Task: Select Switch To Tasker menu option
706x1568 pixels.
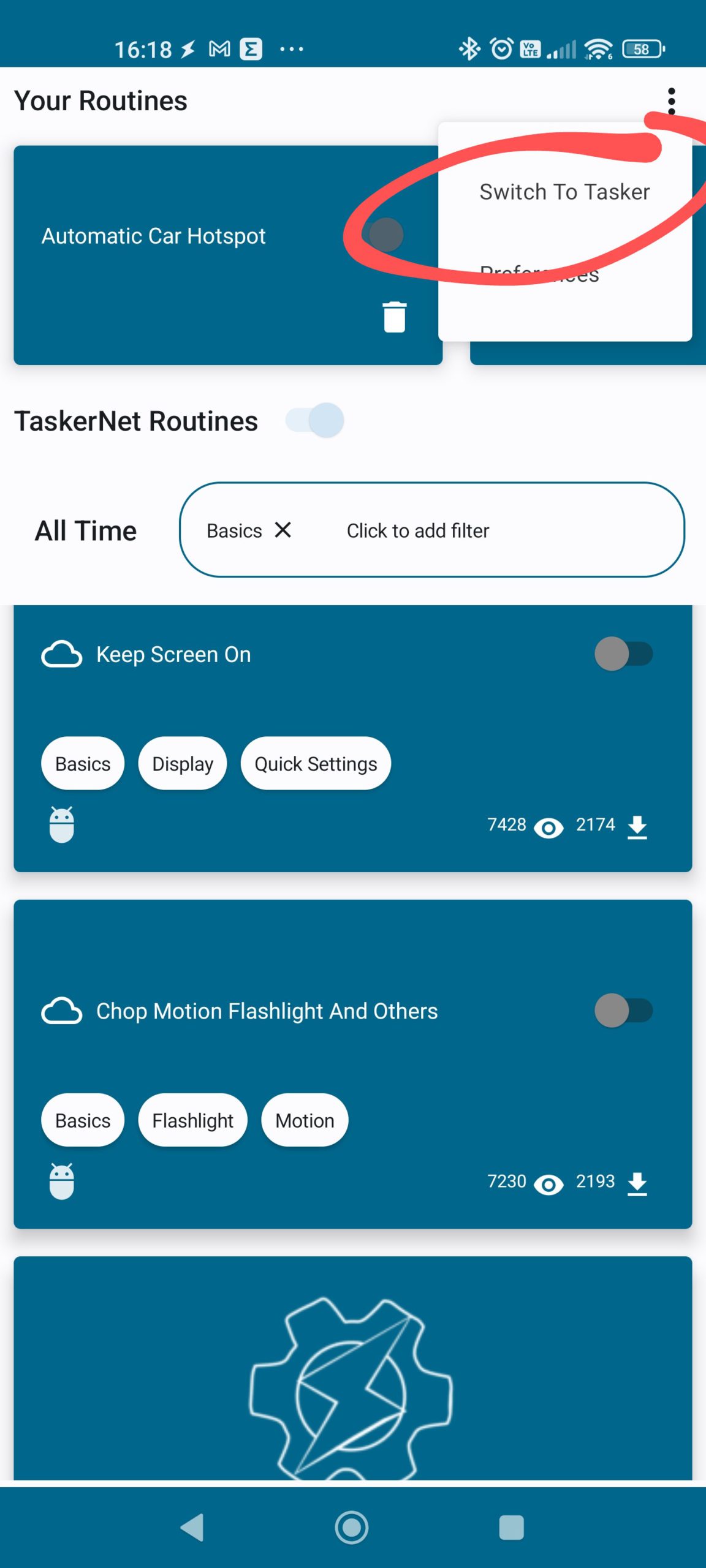Action: pos(564,192)
